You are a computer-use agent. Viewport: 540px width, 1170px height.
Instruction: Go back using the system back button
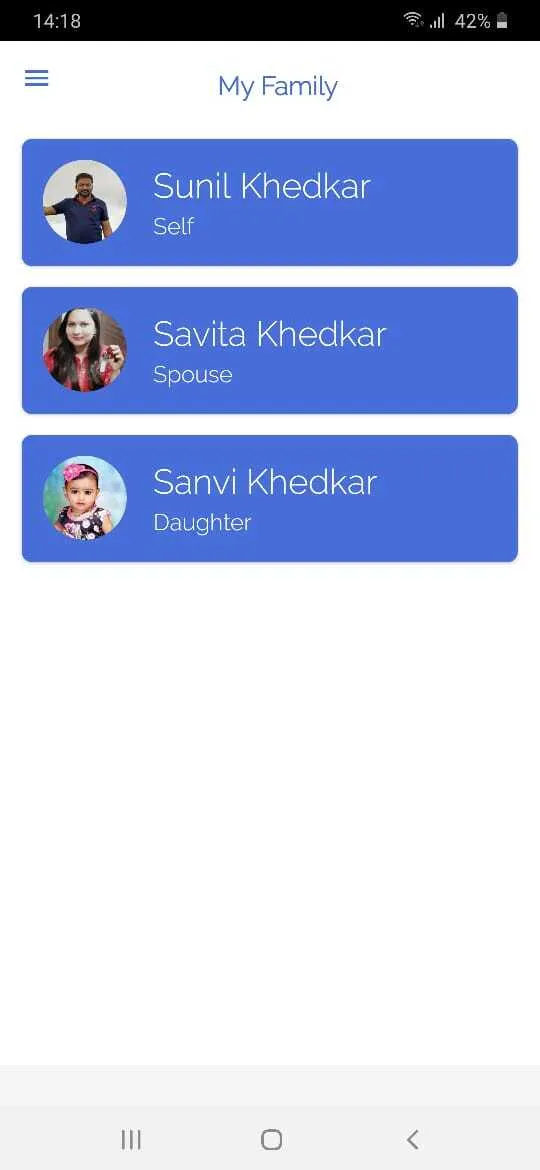(x=412, y=1139)
